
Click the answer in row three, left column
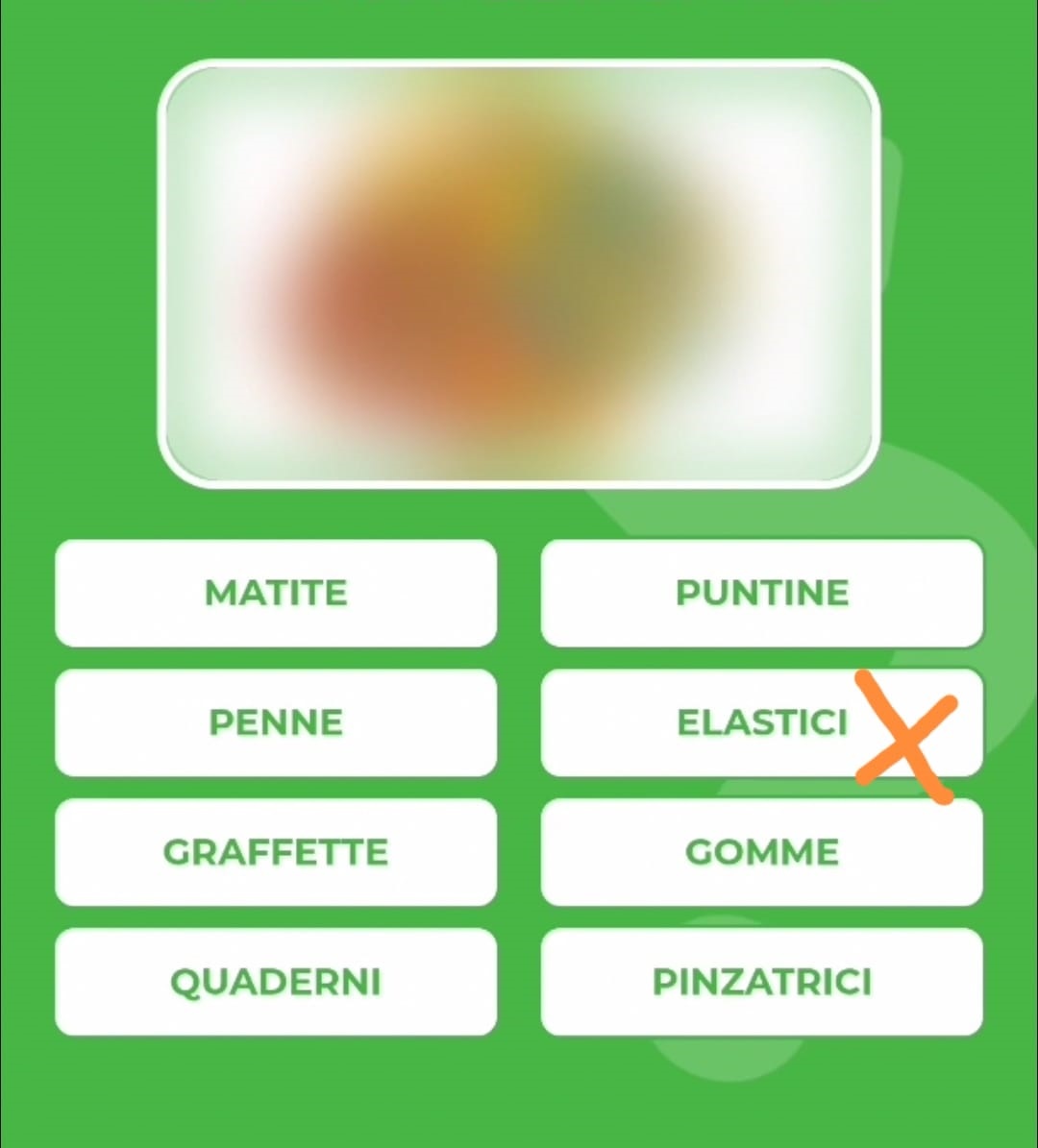pyautogui.click(x=276, y=852)
